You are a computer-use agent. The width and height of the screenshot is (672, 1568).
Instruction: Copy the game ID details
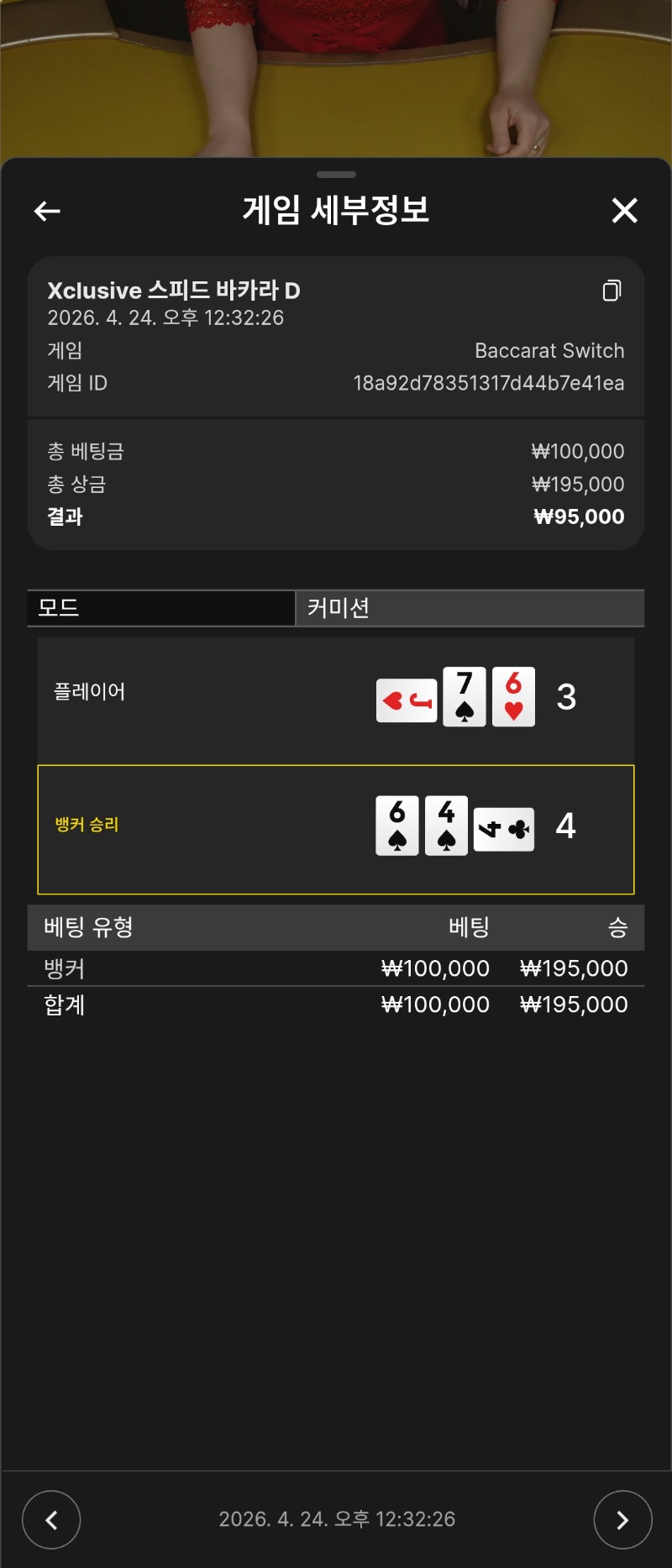[x=612, y=291]
